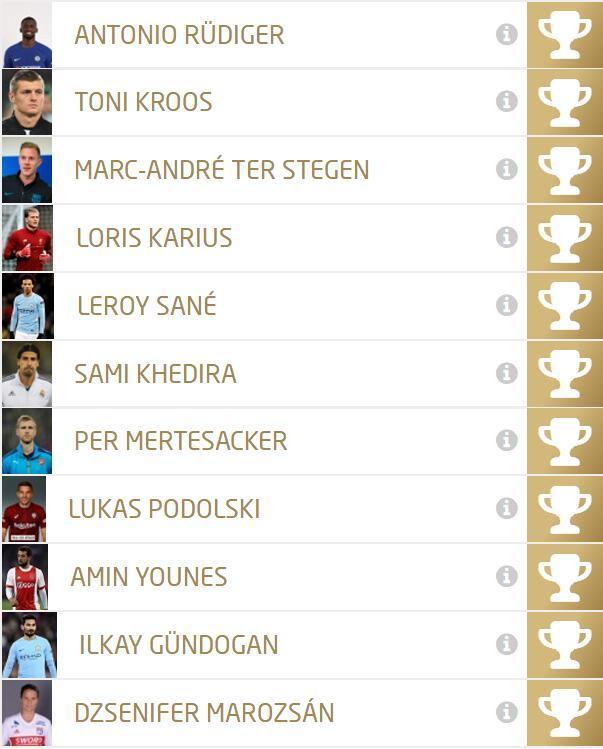The height and width of the screenshot is (749, 603).
Task: Select Marc-André ter Stegen row
Action: [x=221, y=170]
